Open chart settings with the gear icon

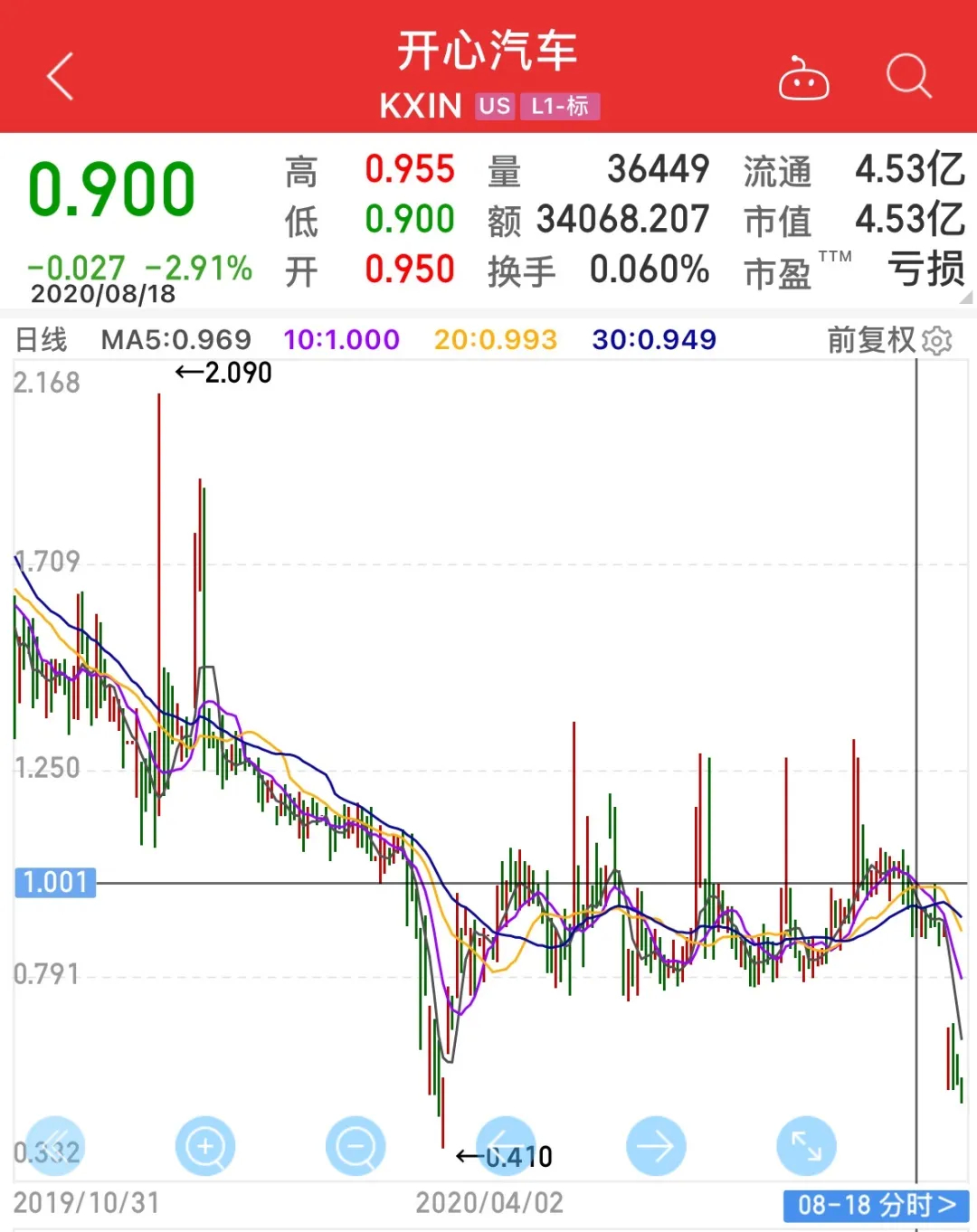(x=937, y=341)
